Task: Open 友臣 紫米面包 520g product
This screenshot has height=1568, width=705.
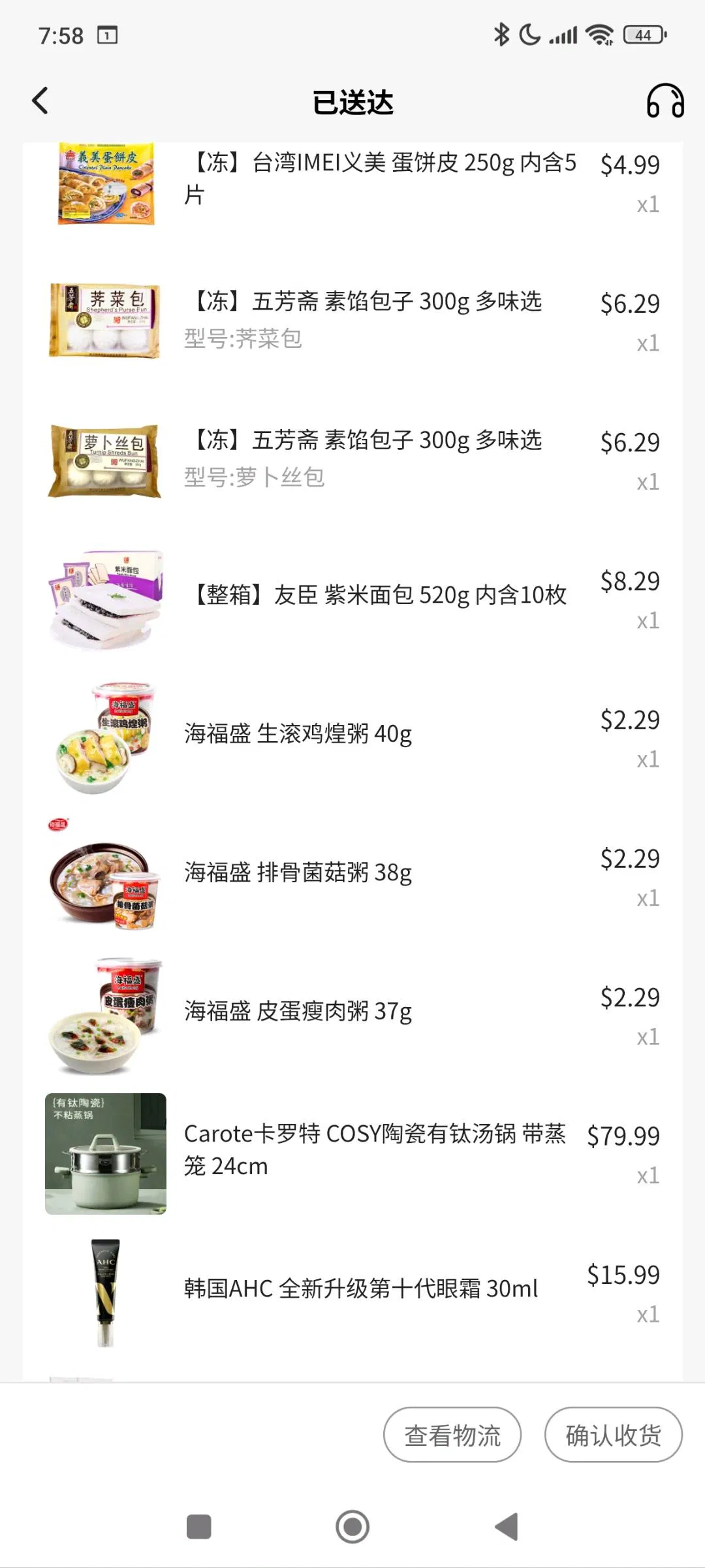Action: tap(379, 595)
